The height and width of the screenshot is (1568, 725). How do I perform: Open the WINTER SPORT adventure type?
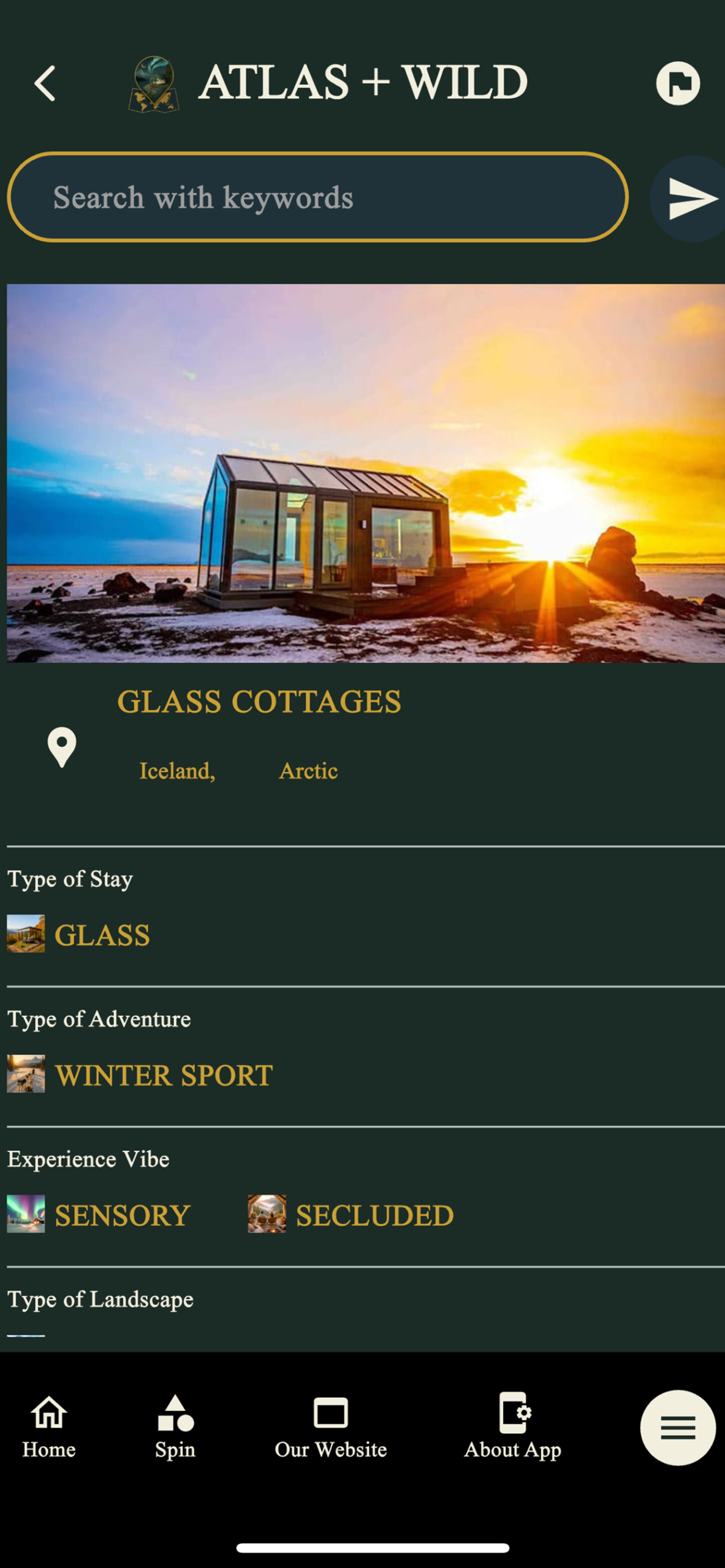click(x=163, y=1076)
